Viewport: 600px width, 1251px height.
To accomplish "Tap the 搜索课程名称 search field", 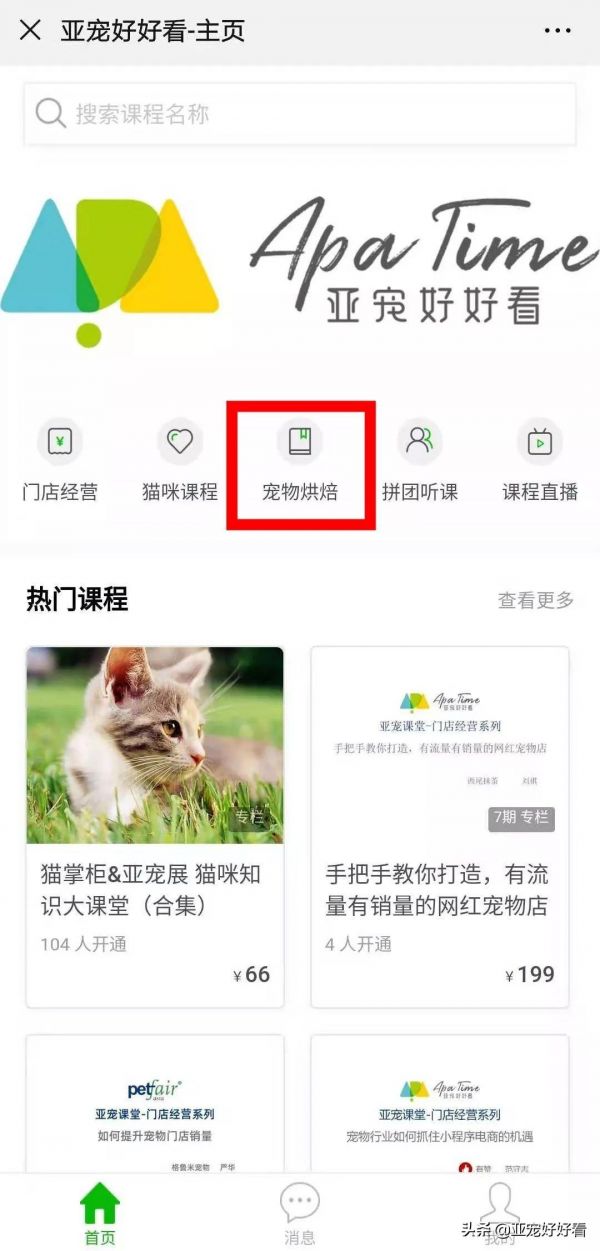I will [x=300, y=114].
